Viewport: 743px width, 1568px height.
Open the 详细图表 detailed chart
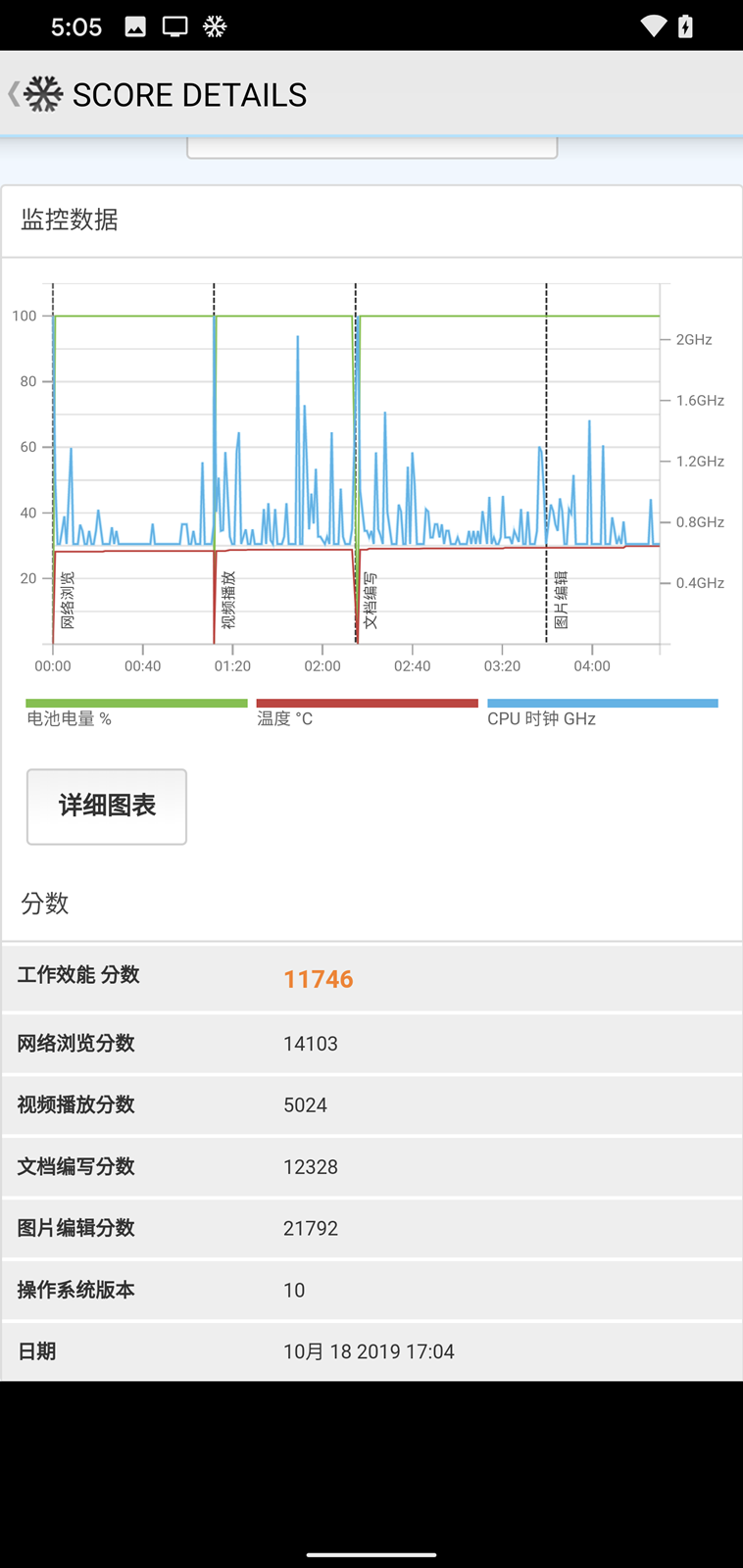[x=107, y=806]
